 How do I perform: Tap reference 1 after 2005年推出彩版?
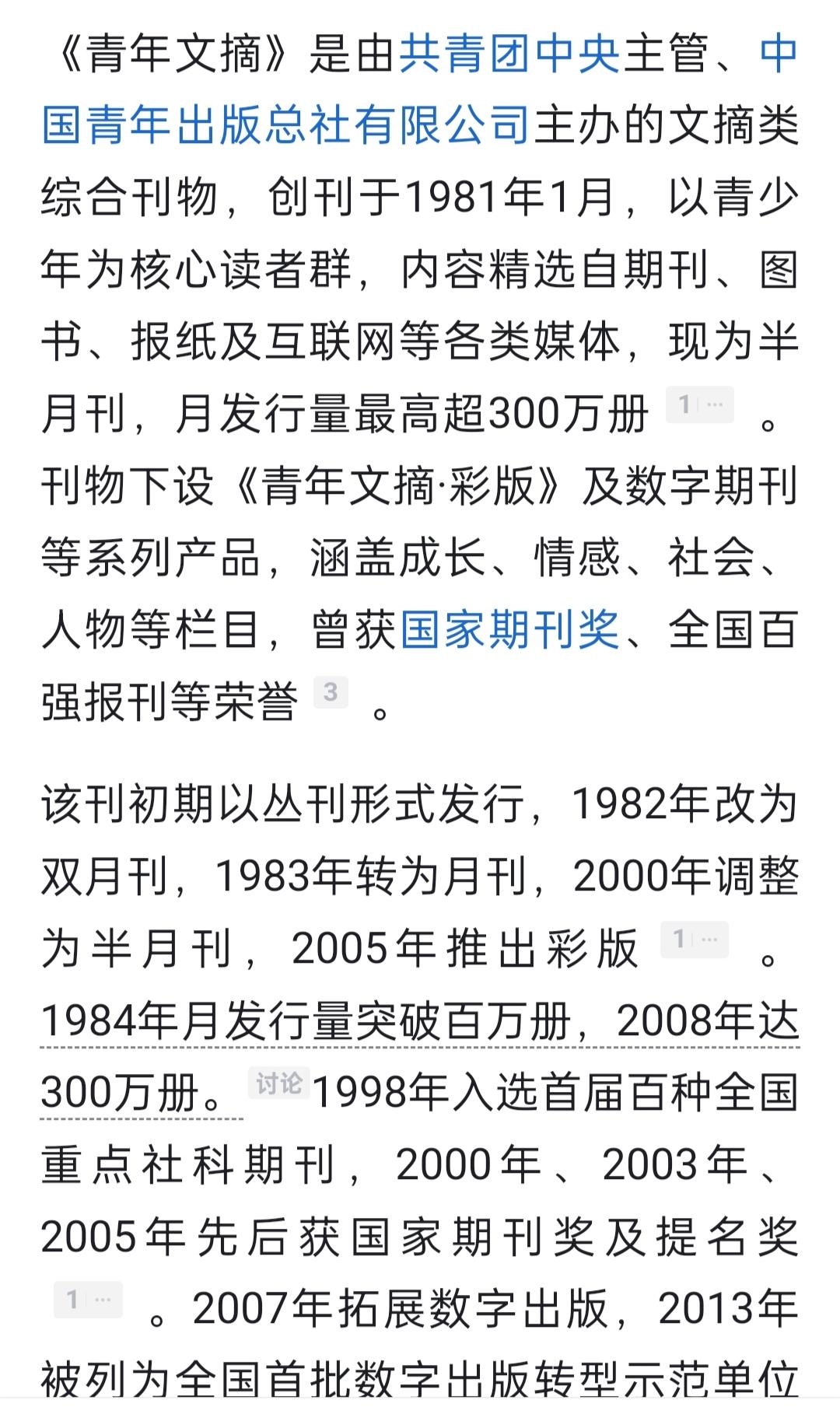(x=695, y=940)
